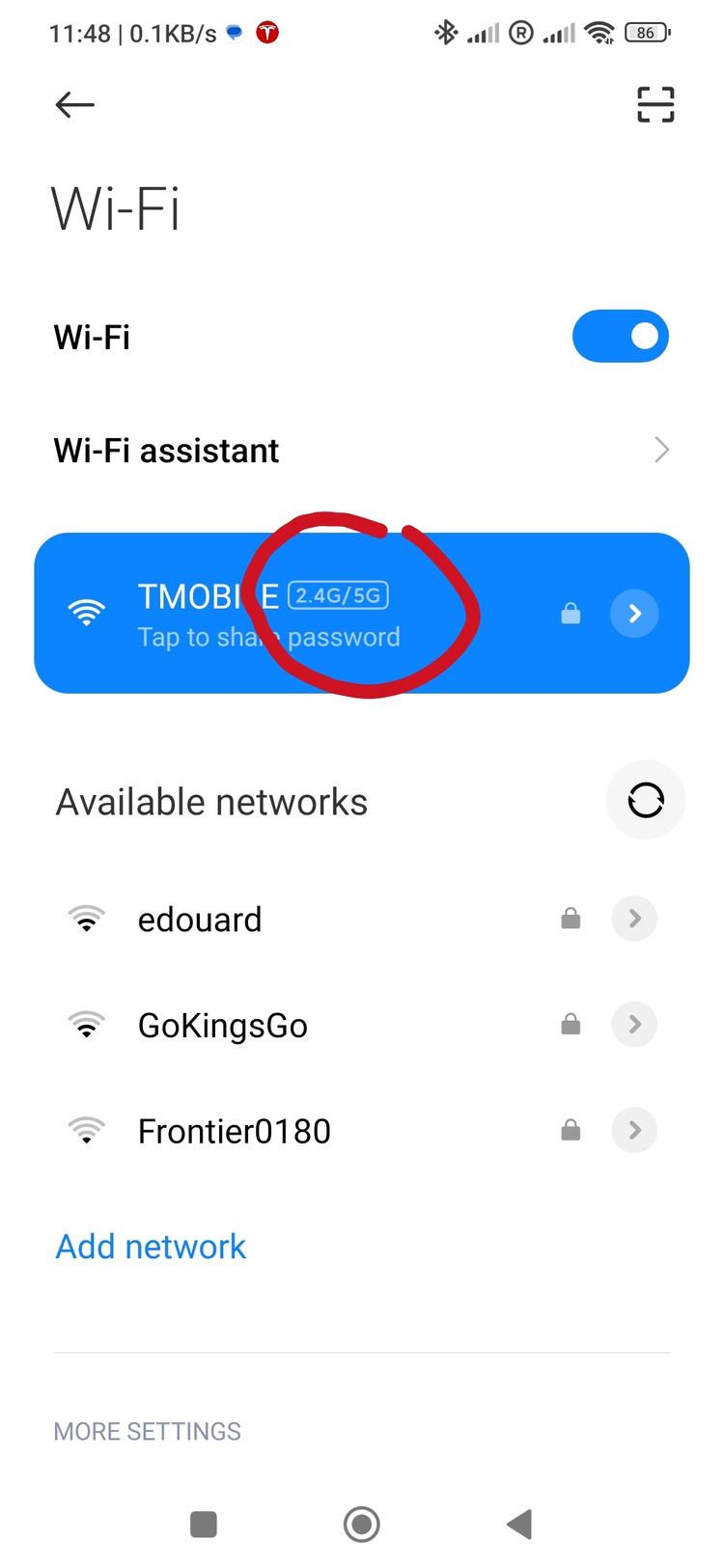Refresh the available networks list
The width and height of the screenshot is (724, 1568).
645,800
